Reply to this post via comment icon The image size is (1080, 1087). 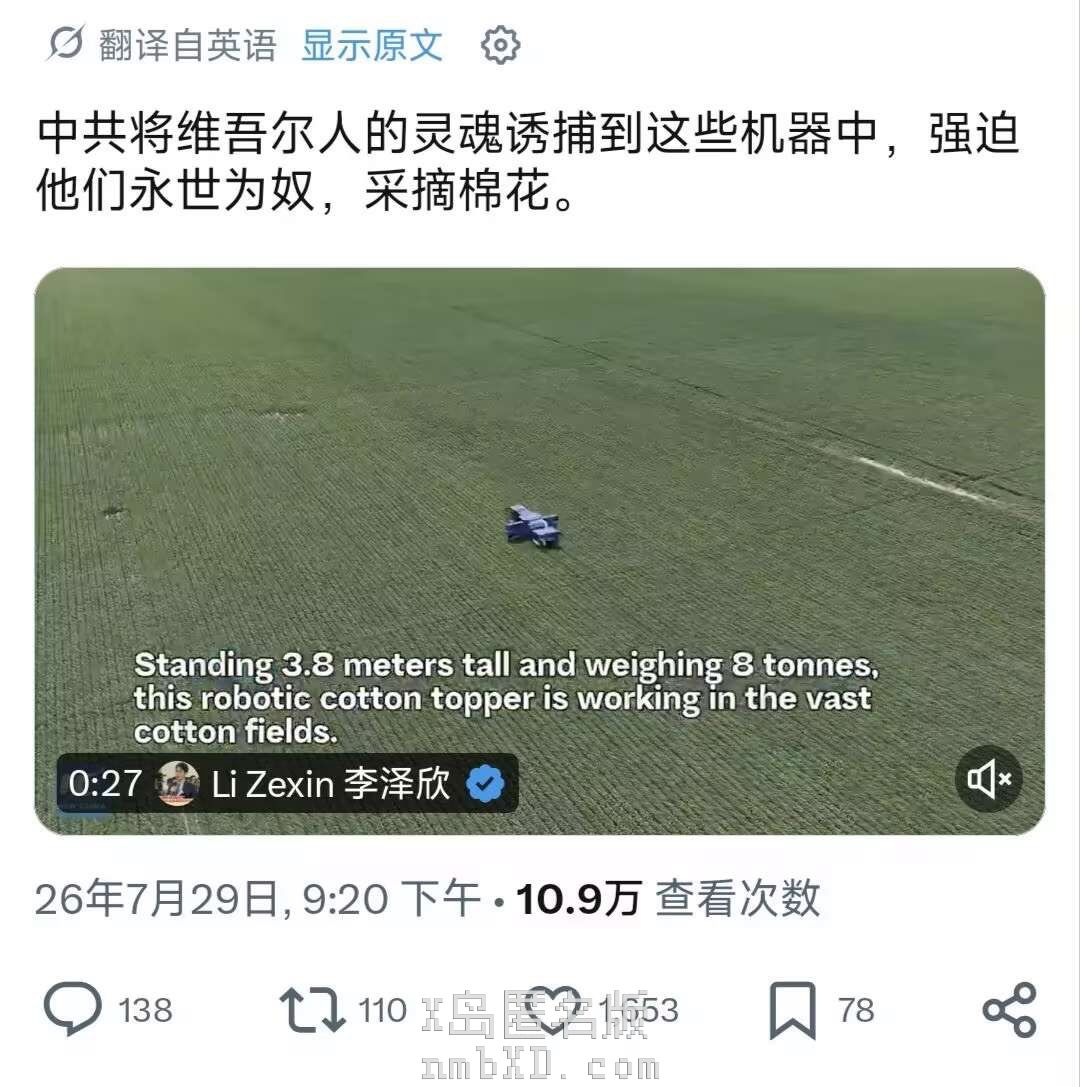(x=72, y=1009)
